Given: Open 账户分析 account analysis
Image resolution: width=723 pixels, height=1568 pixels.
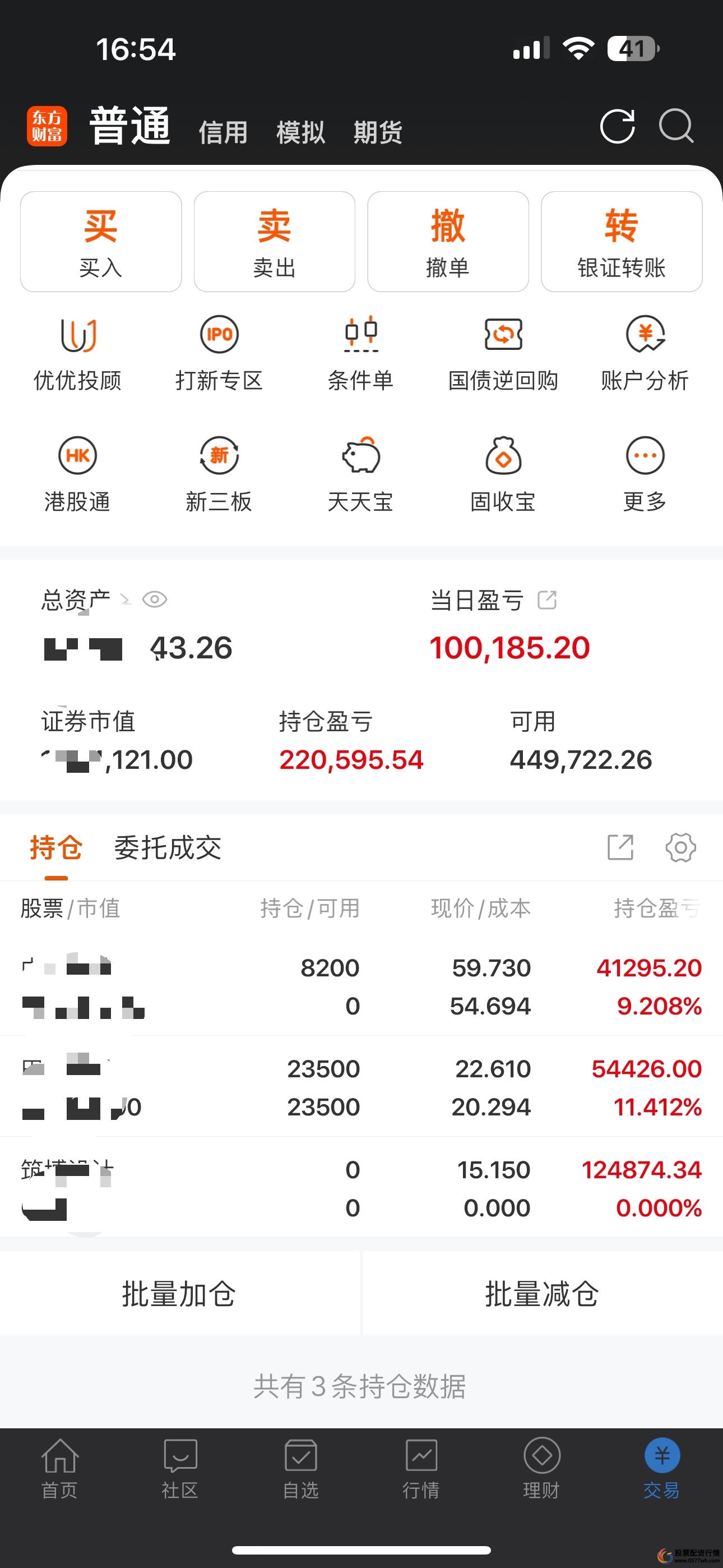Looking at the screenshot, I should click(x=644, y=353).
